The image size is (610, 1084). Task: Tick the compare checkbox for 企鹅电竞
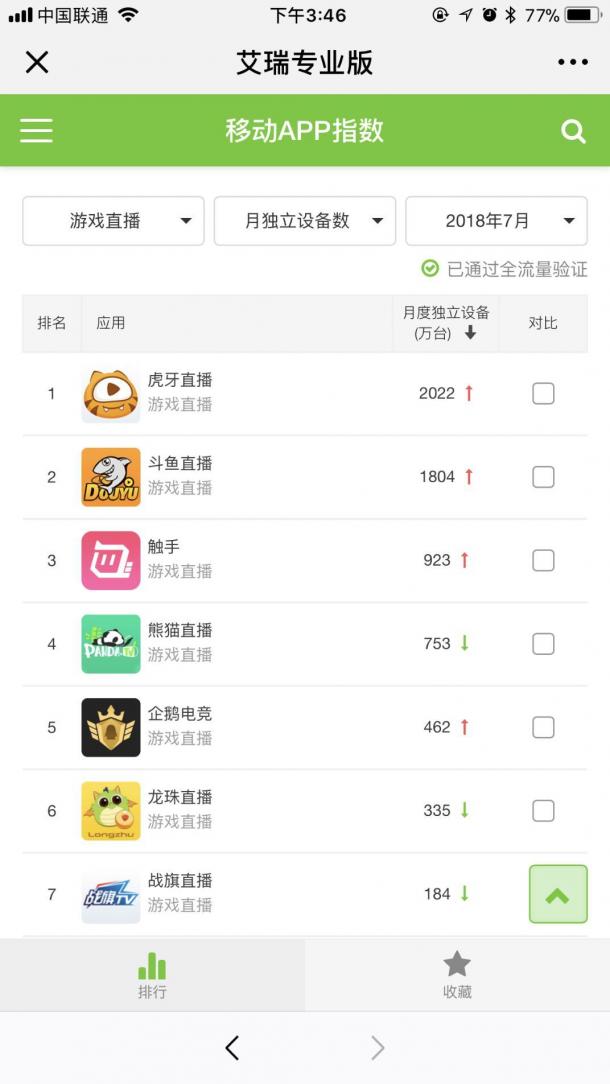(543, 727)
